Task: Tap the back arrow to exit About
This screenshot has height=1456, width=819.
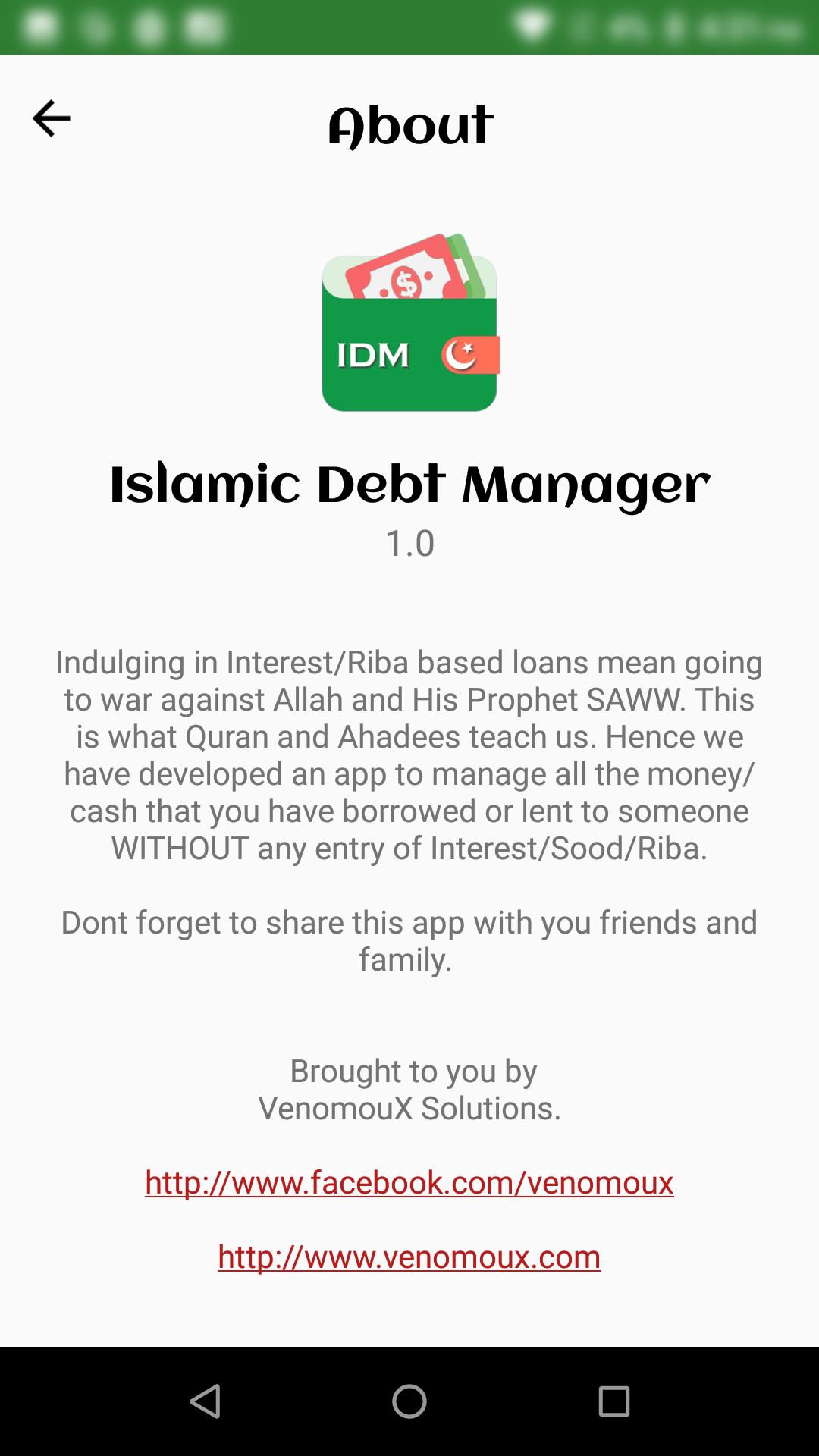Action: coord(51,118)
